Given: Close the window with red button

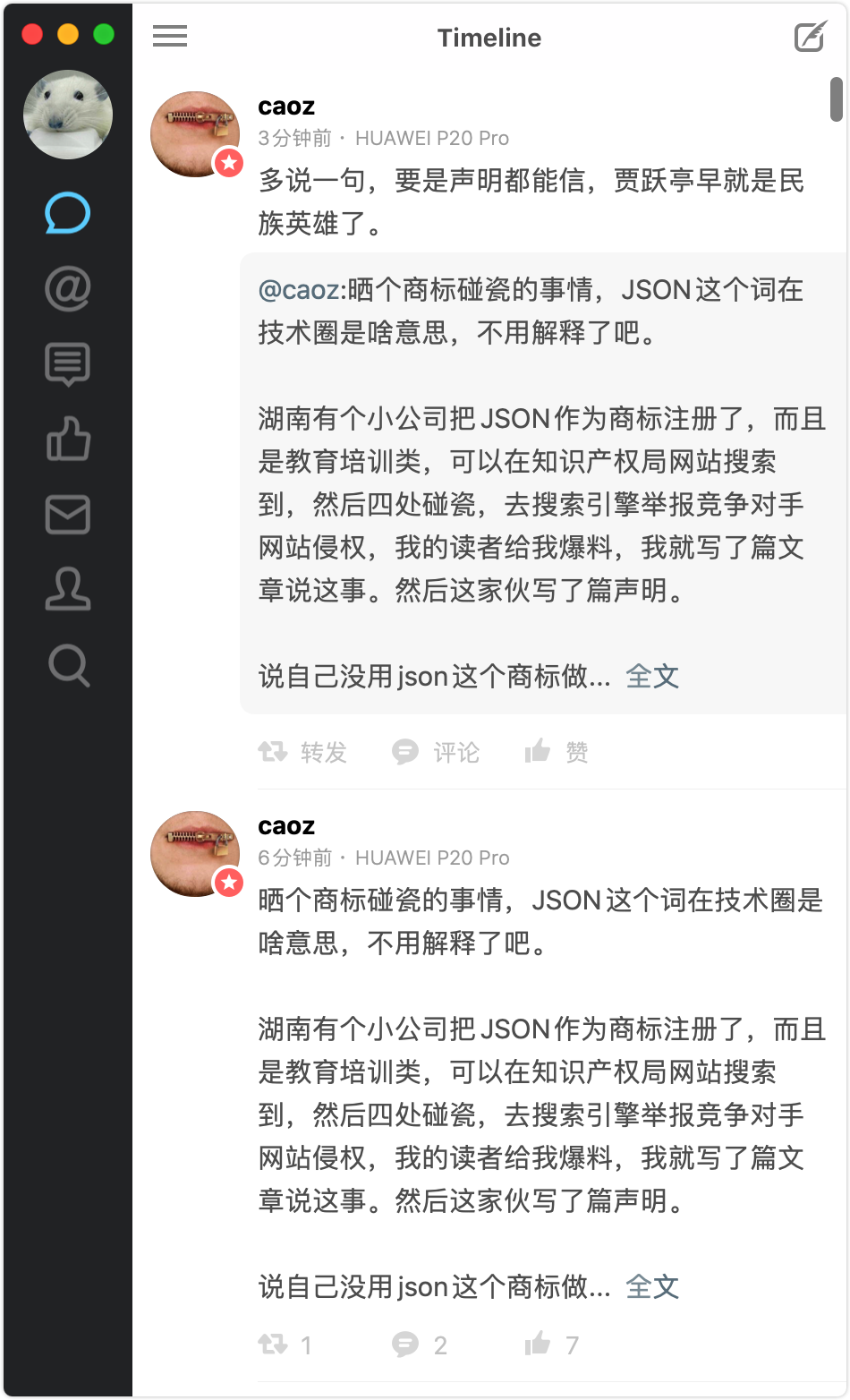Looking at the screenshot, I should click(x=32, y=35).
